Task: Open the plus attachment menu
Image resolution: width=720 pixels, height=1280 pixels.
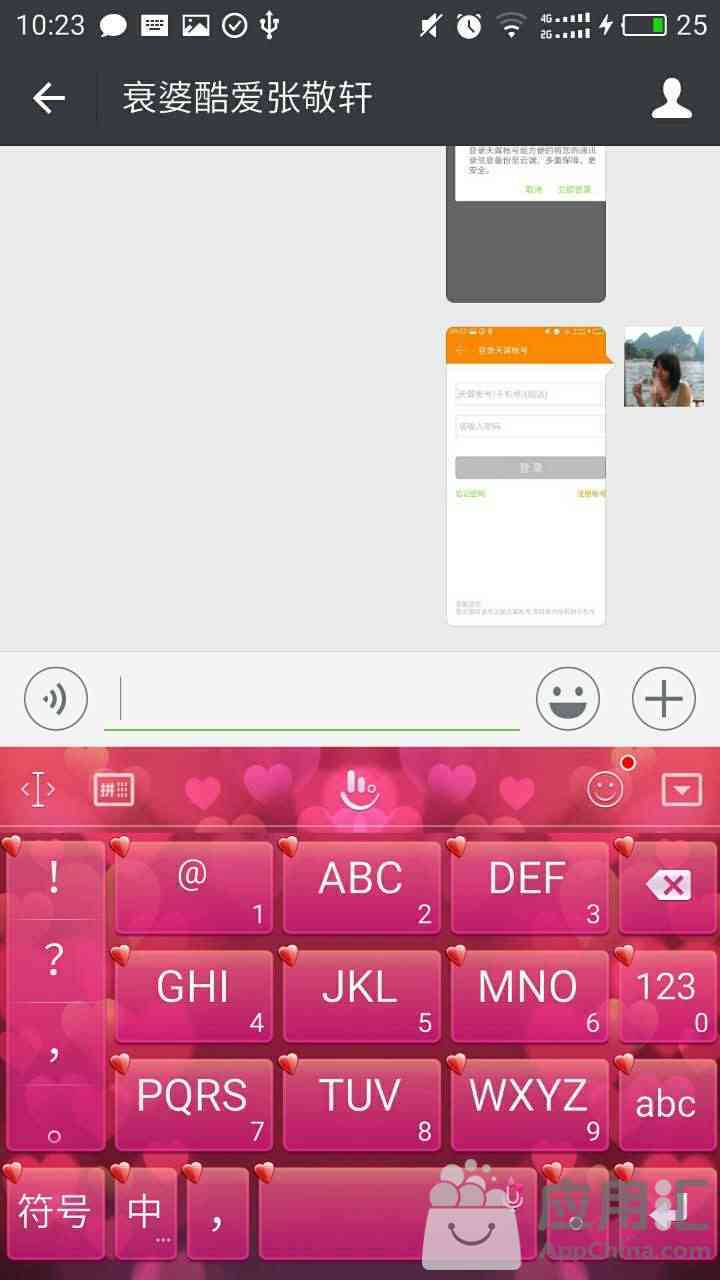Action: [664, 698]
